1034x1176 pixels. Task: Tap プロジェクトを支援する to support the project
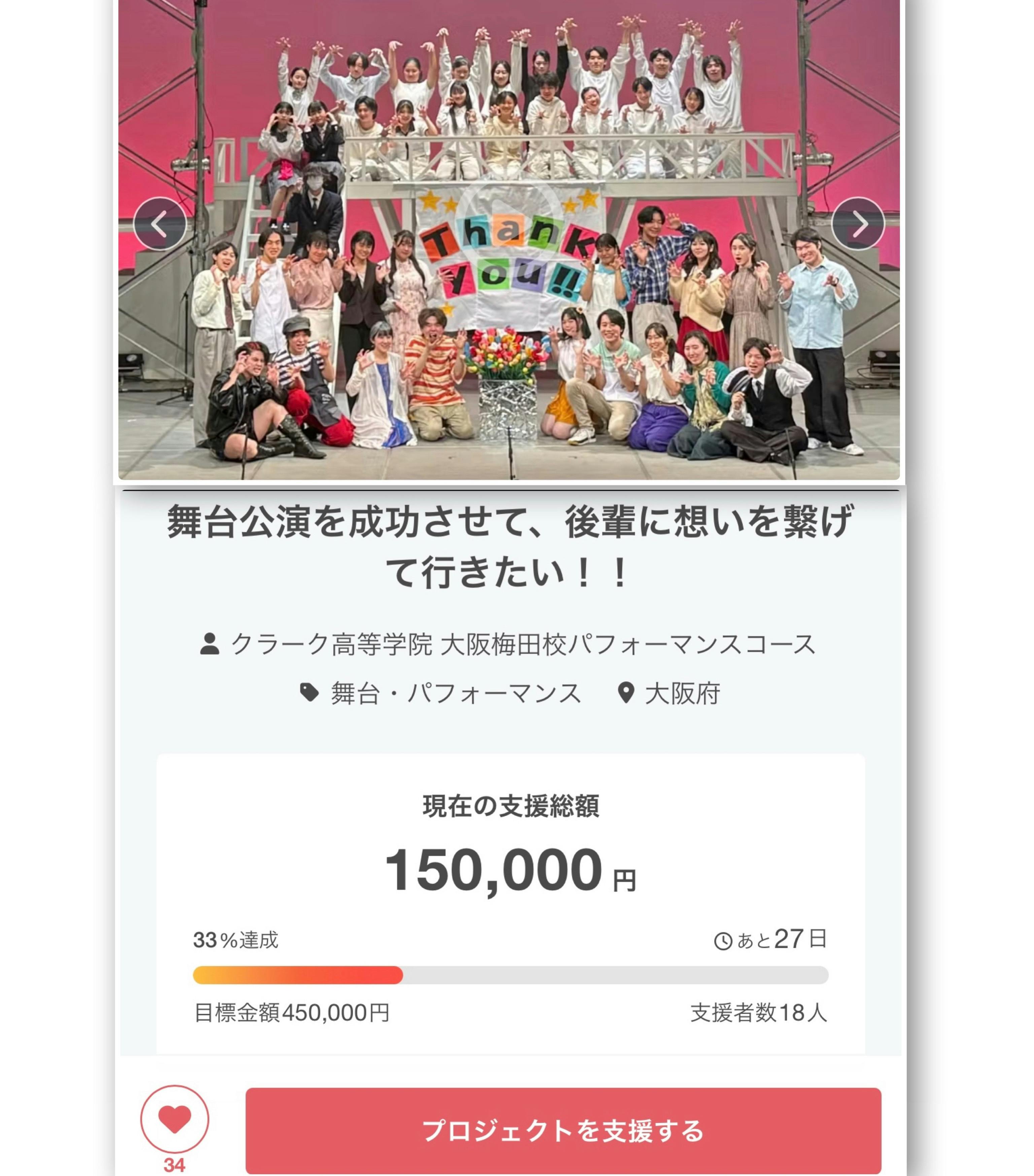563,1130
